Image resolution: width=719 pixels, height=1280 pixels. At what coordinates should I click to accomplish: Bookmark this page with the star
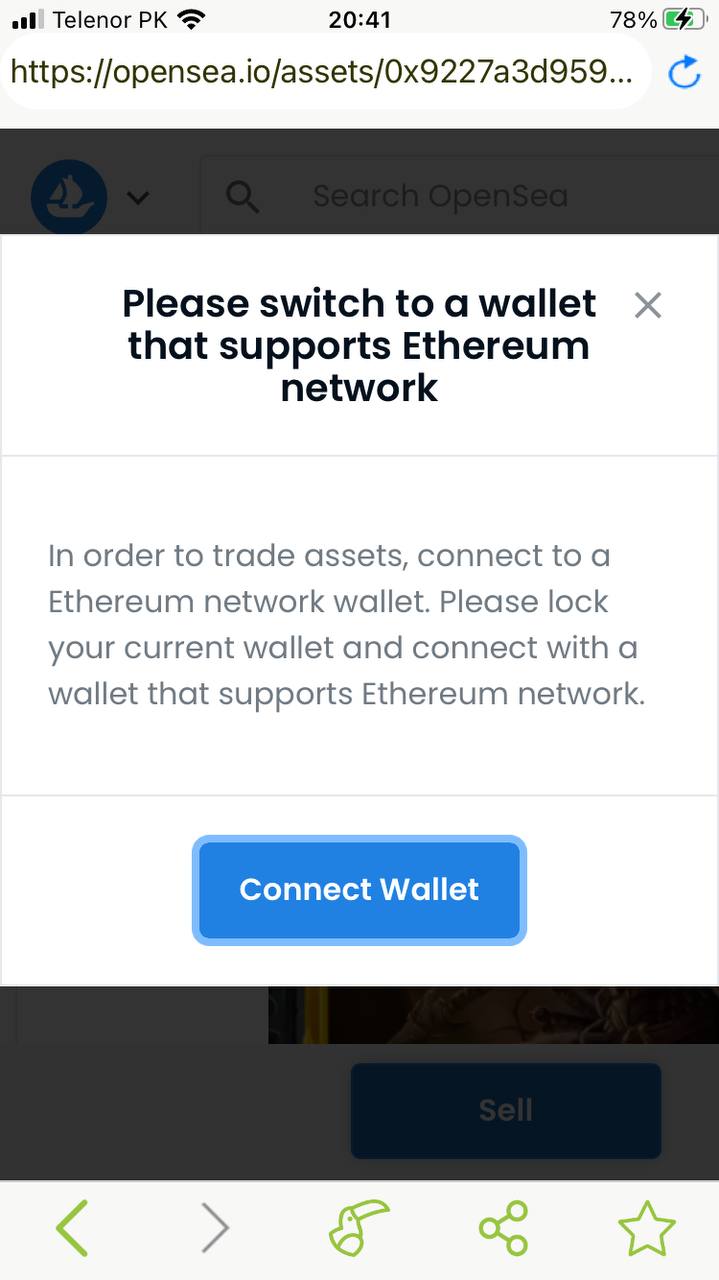point(647,1228)
